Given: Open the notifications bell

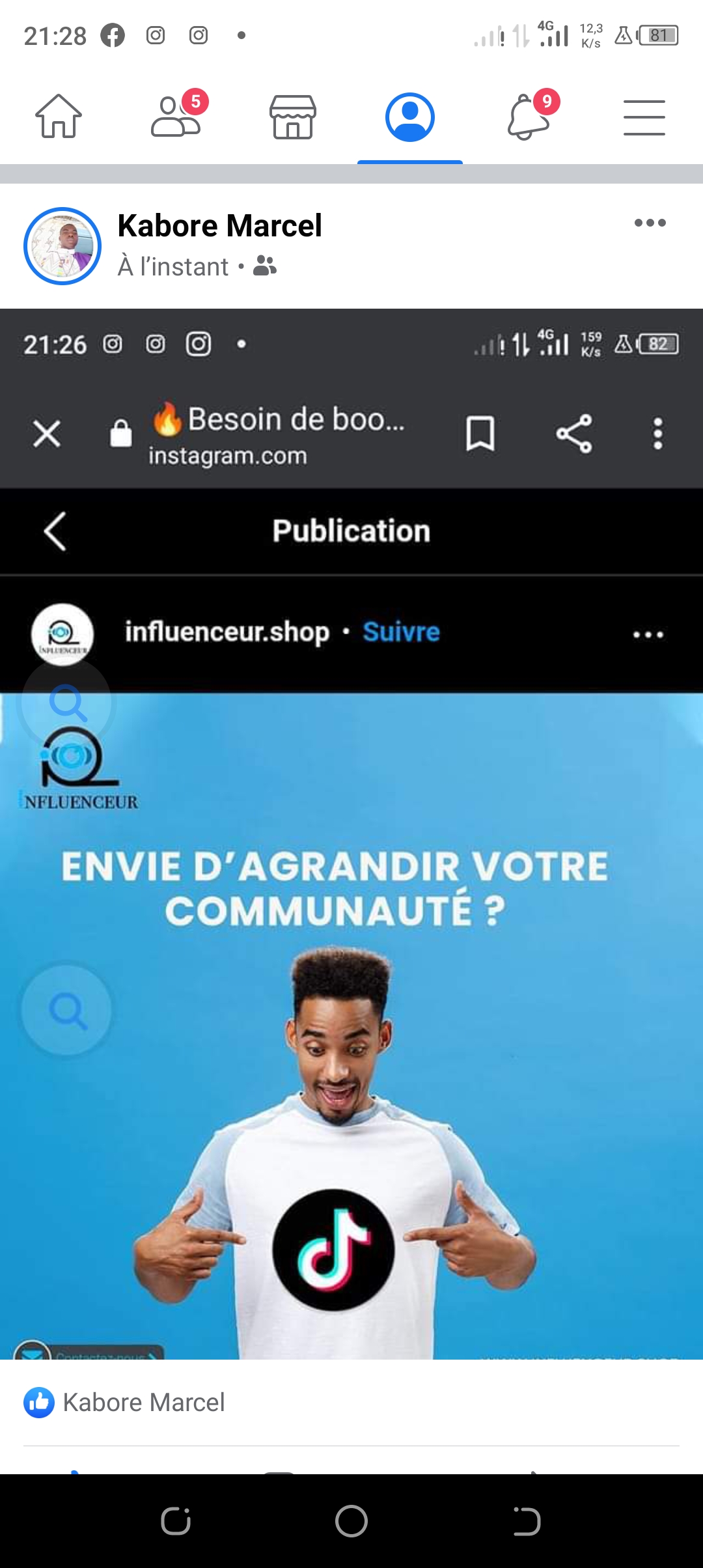Looking at the screenshot, I should (529, 117).
